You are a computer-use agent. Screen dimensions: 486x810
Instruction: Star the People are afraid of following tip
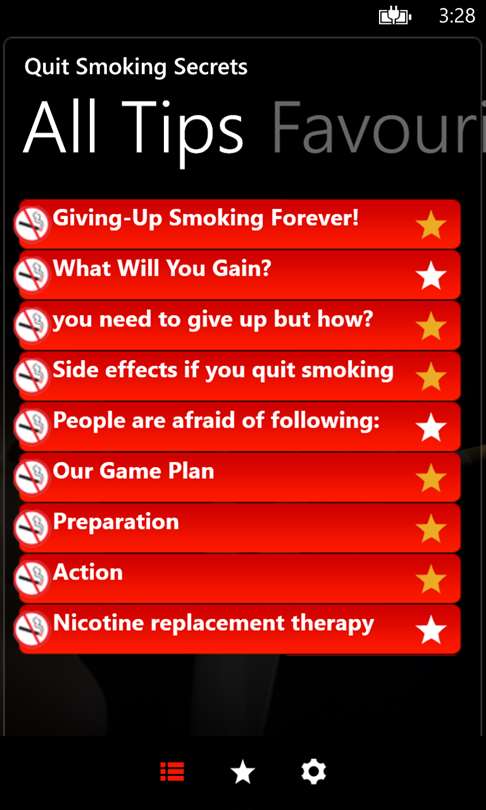(x=431, y=427)
